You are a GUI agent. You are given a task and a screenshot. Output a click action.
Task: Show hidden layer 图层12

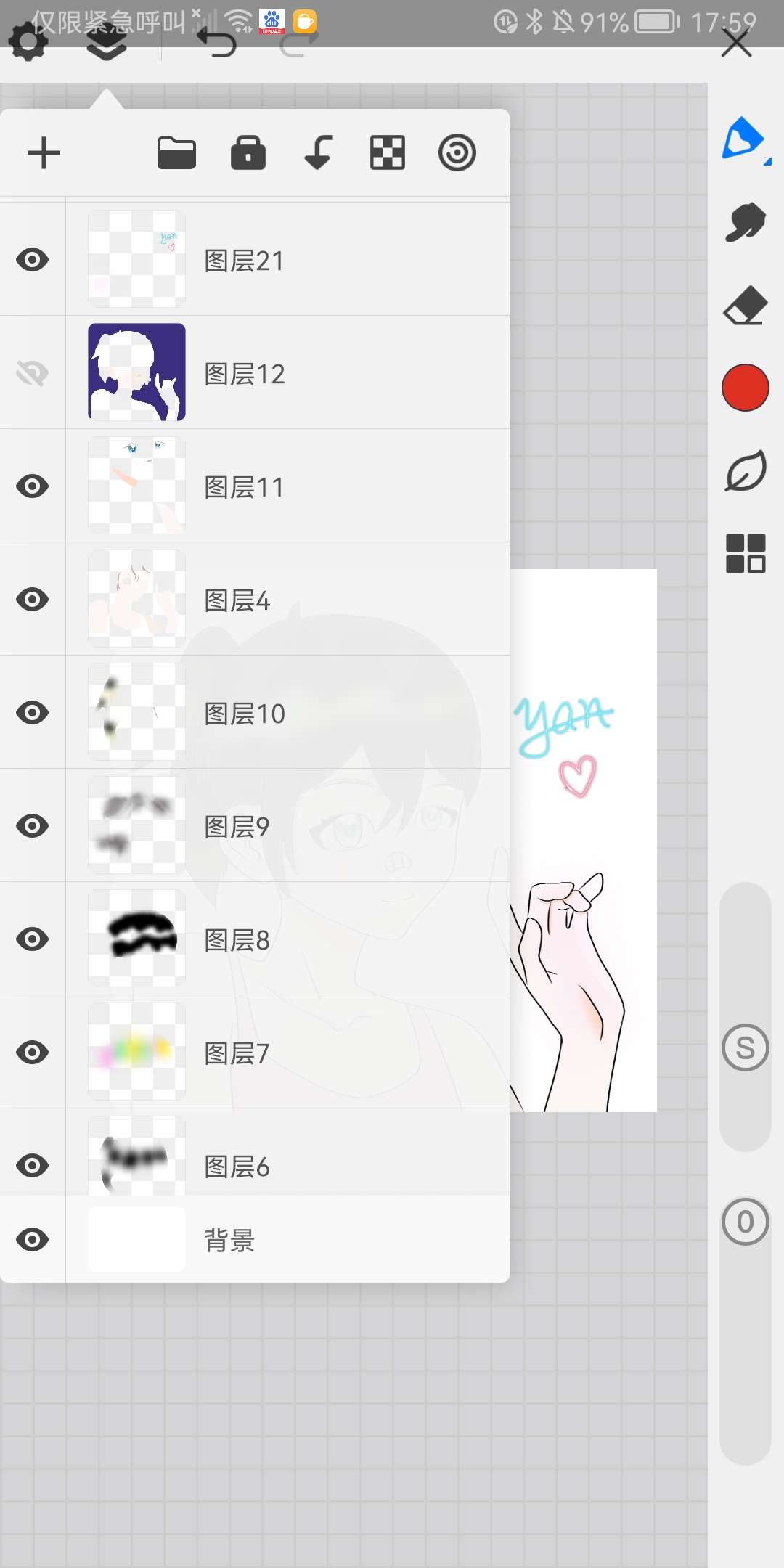tap(33, 373)
